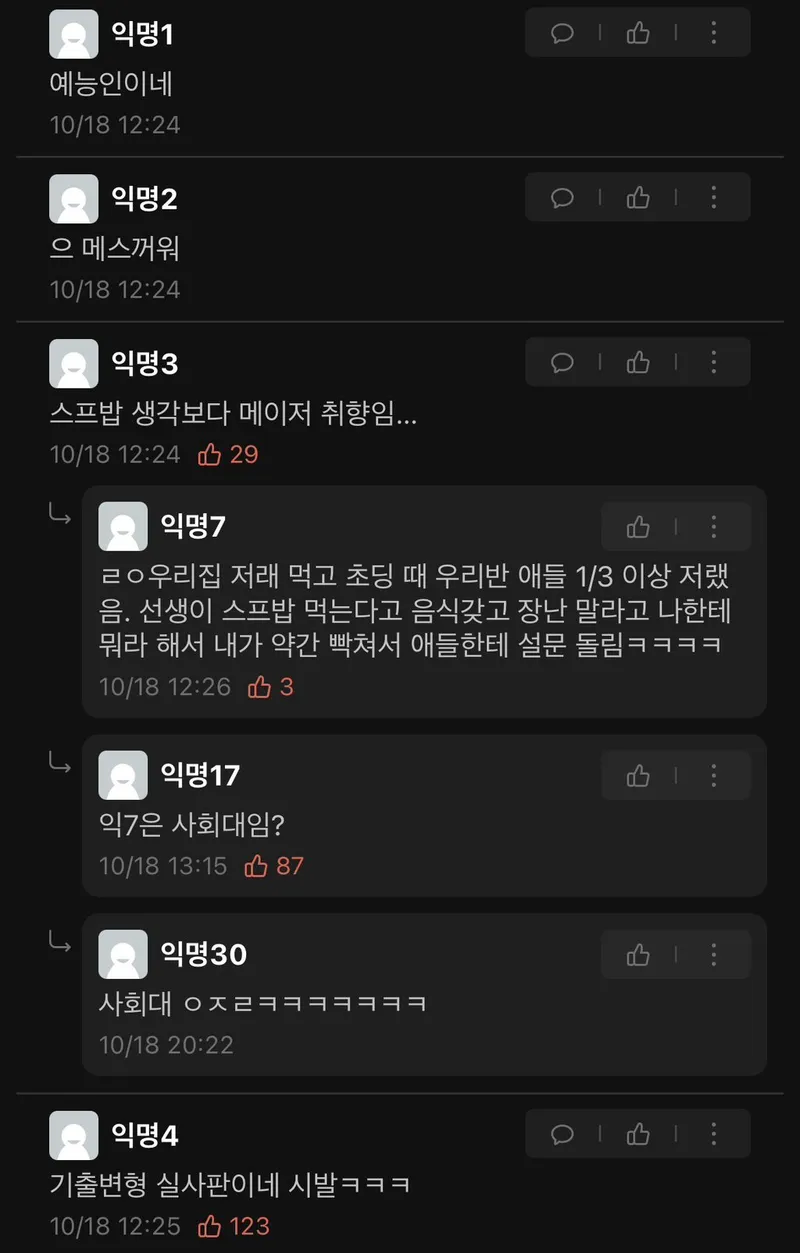The width and height of the screenshot is (800, 1253).
Task: Like 익명2's comment
Action: [x=638, y=197]
